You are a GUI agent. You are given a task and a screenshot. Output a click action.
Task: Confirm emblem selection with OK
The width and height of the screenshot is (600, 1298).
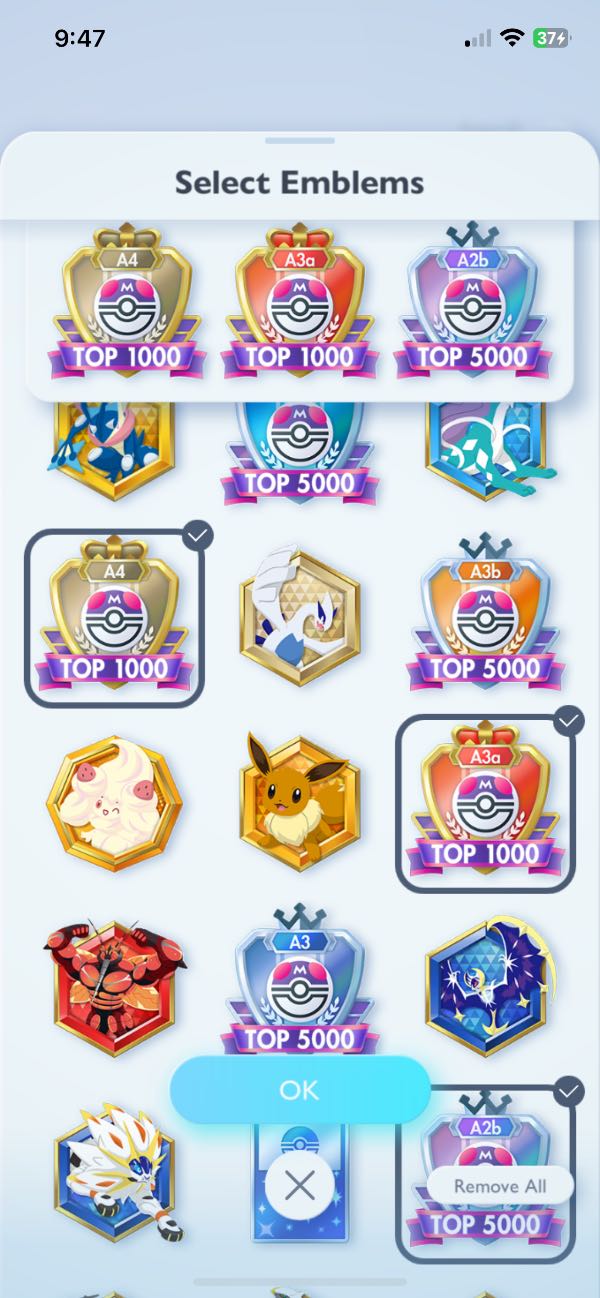point(300,1089)
